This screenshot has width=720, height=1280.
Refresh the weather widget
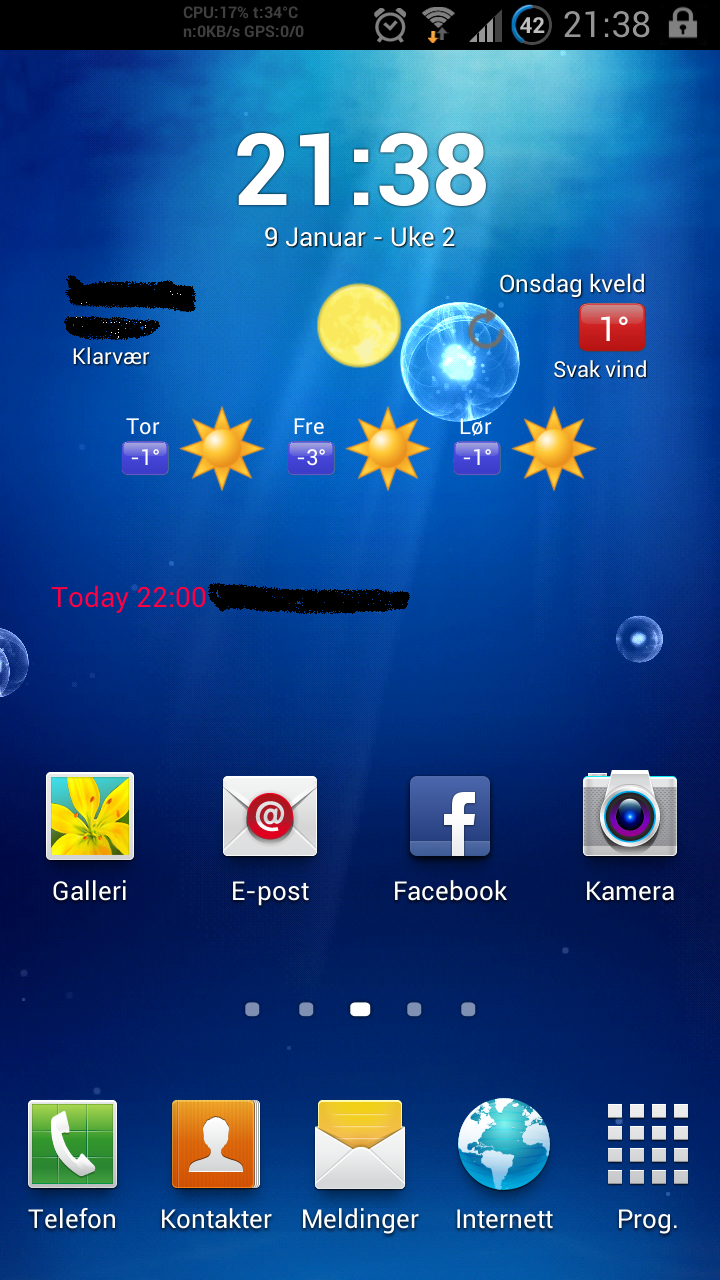pyautogui.click(x=486, y=330)
